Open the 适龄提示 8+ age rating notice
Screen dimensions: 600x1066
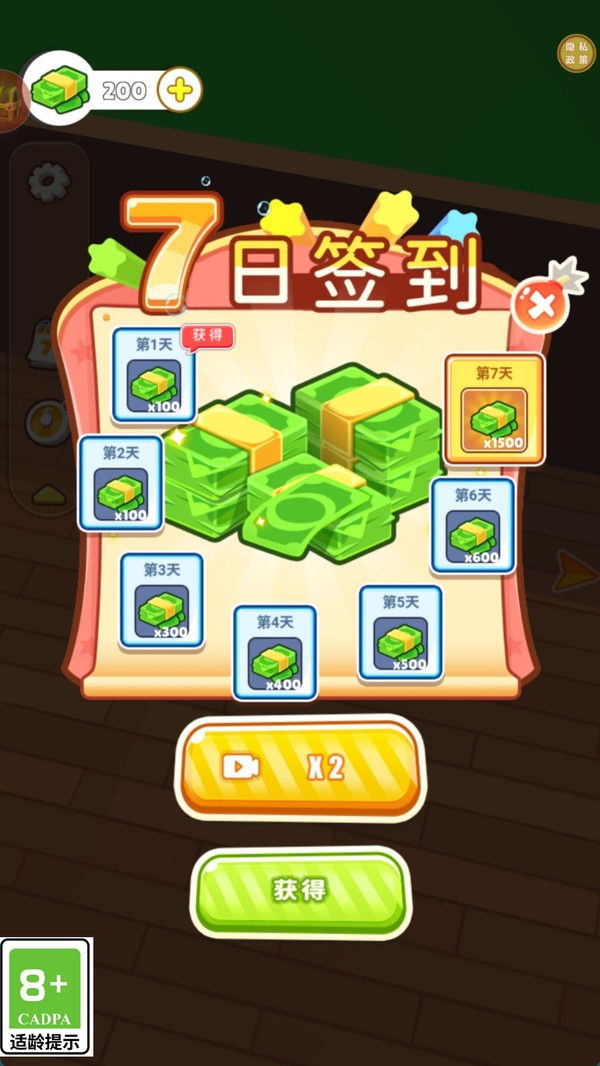coord(46,996)
